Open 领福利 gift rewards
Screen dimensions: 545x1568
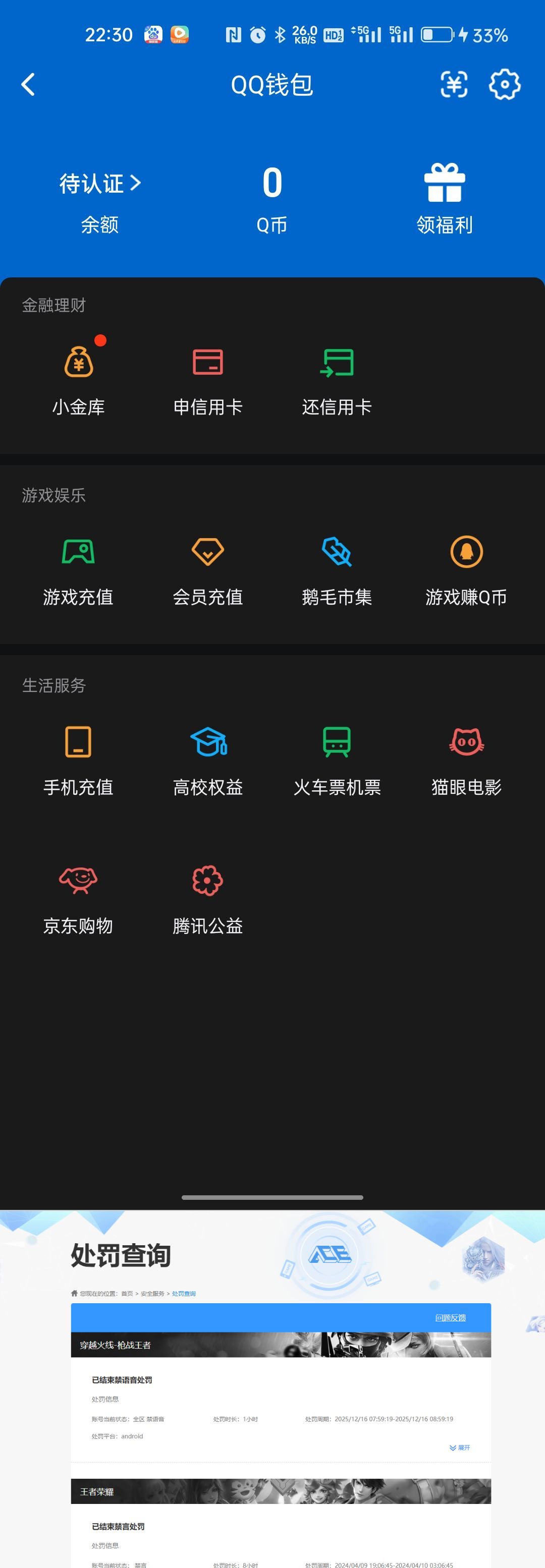click(445, 198)
